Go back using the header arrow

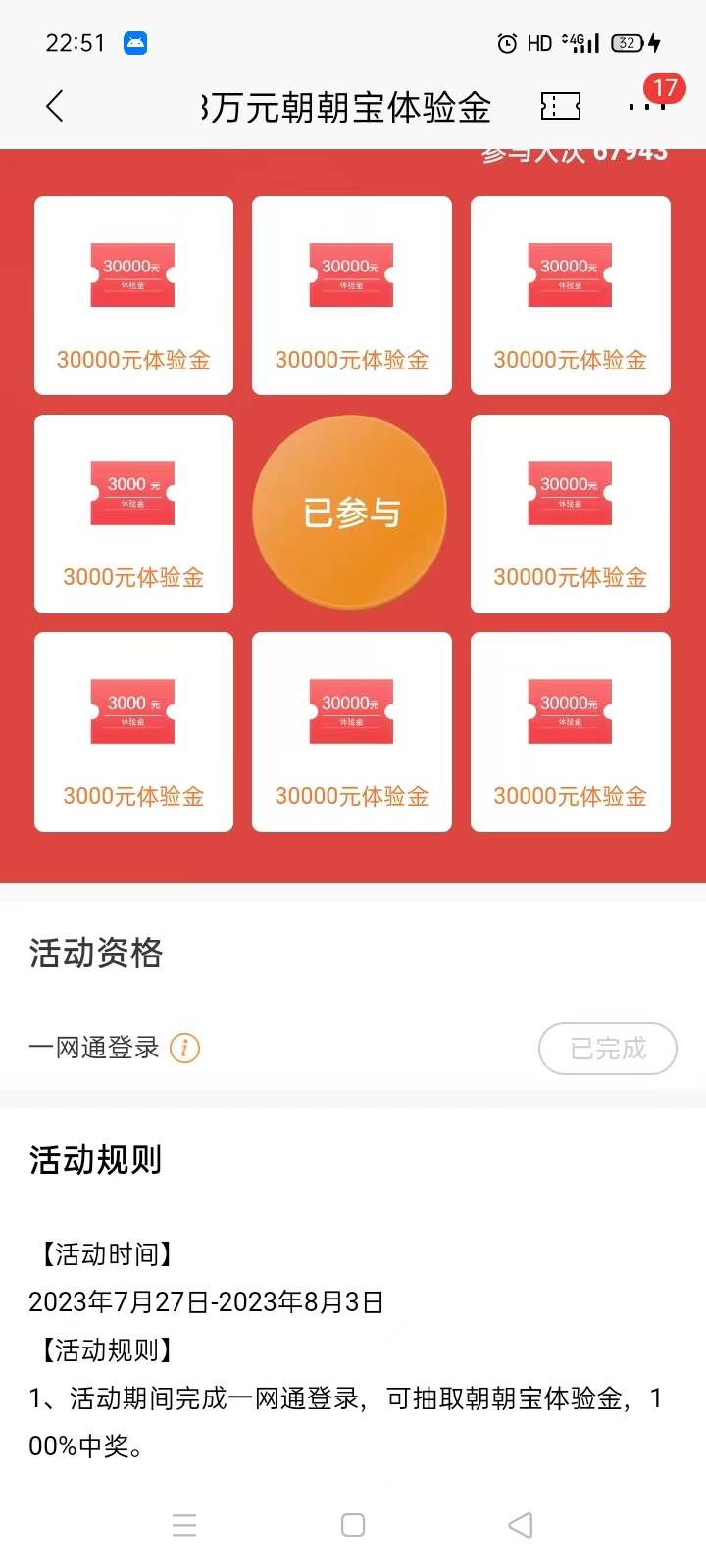tap(55, 106)
